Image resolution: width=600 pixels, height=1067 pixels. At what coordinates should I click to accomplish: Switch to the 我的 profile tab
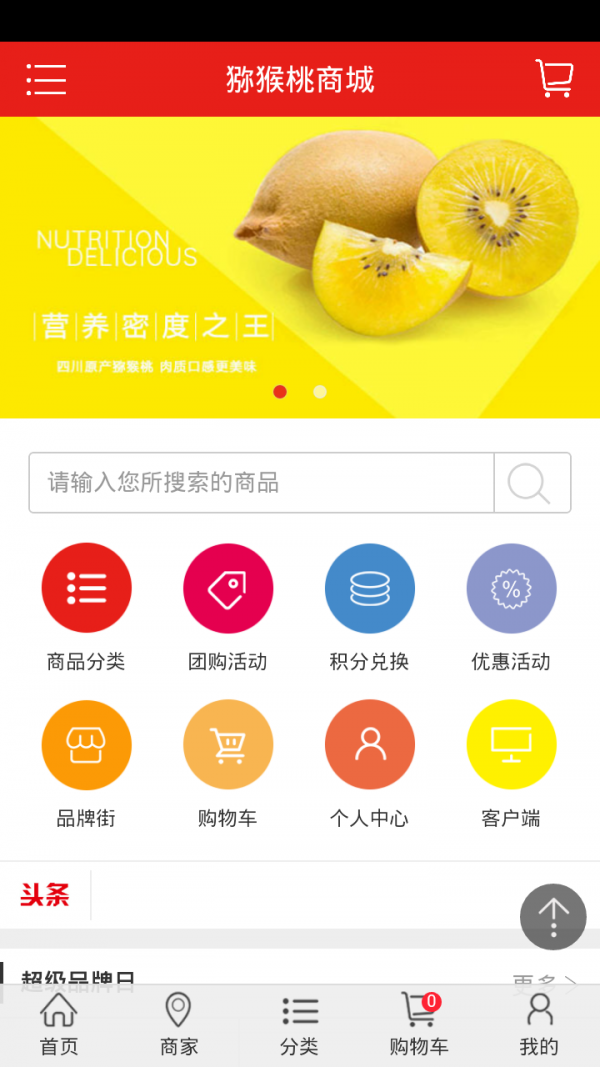pos(539,1025)
